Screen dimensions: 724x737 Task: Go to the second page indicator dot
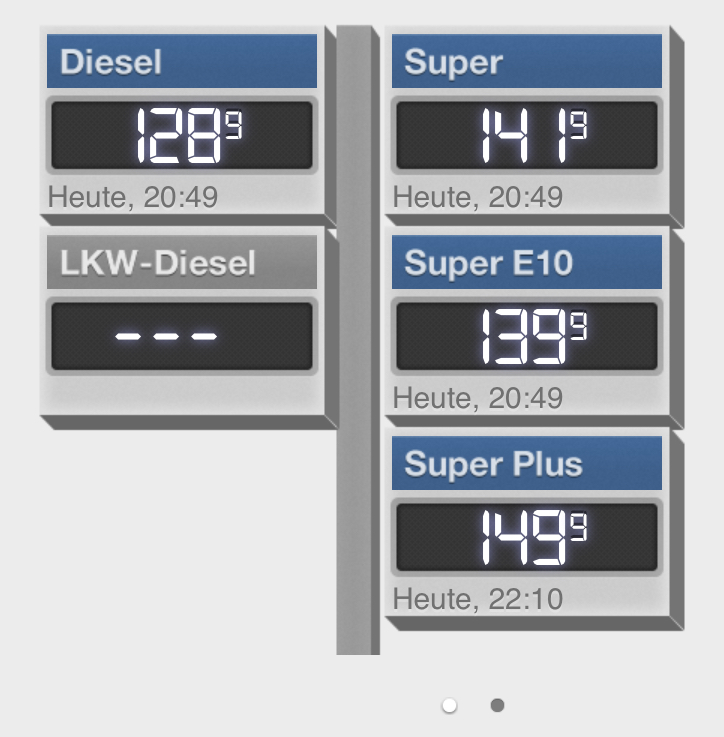pos(497,705)
